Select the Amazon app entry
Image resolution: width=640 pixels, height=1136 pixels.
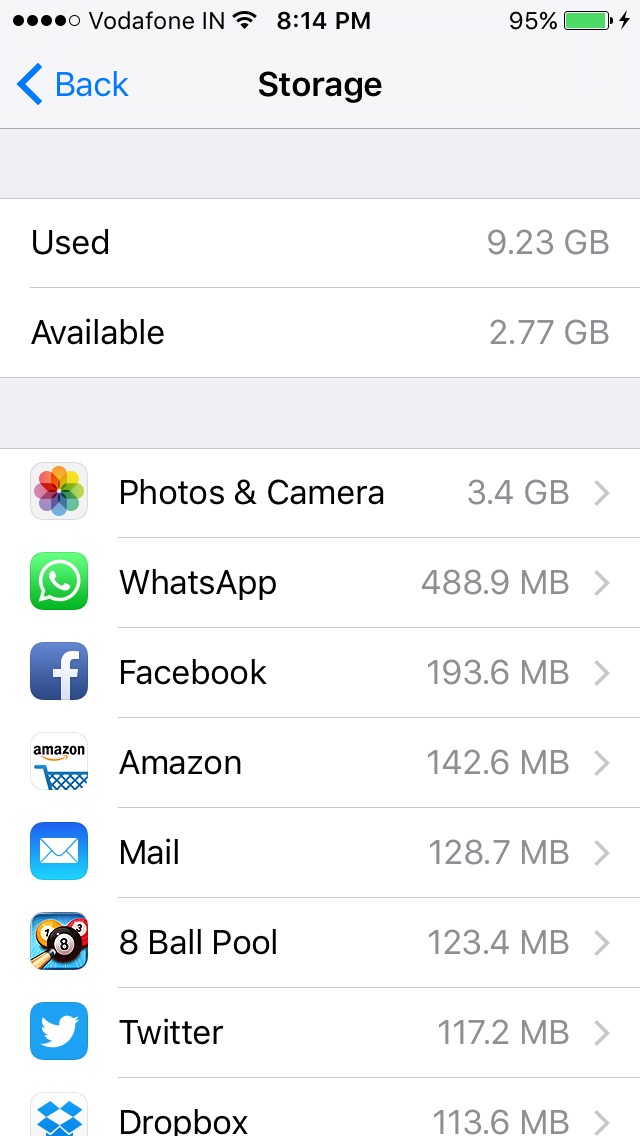click(x=320, y=762)
